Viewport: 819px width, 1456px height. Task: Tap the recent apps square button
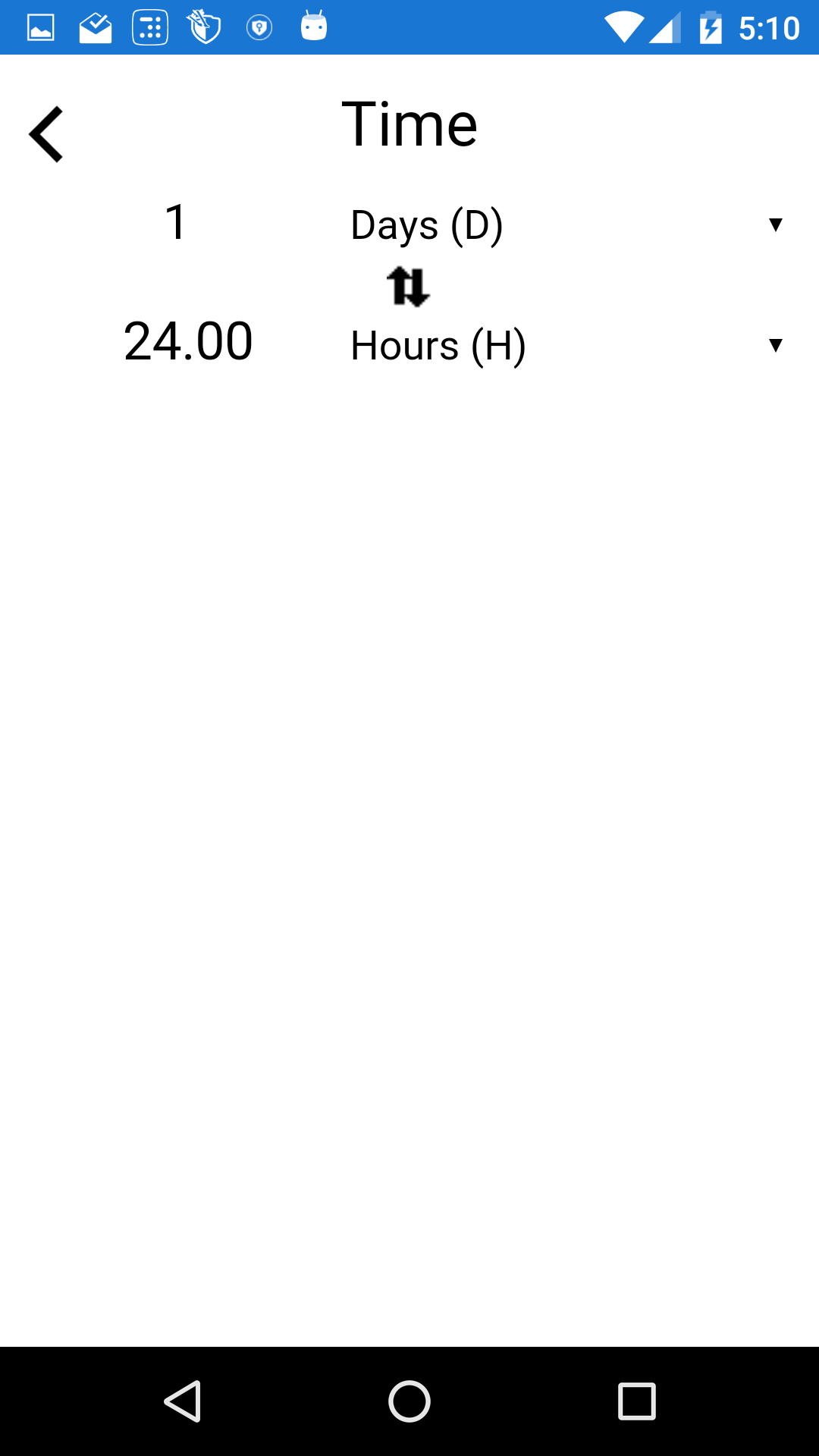635,1401
